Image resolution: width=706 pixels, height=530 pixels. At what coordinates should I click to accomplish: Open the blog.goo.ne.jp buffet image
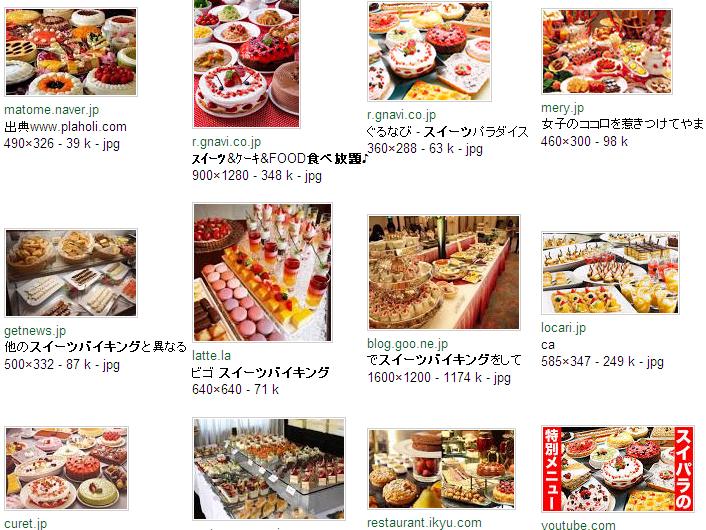click(443, 273)
